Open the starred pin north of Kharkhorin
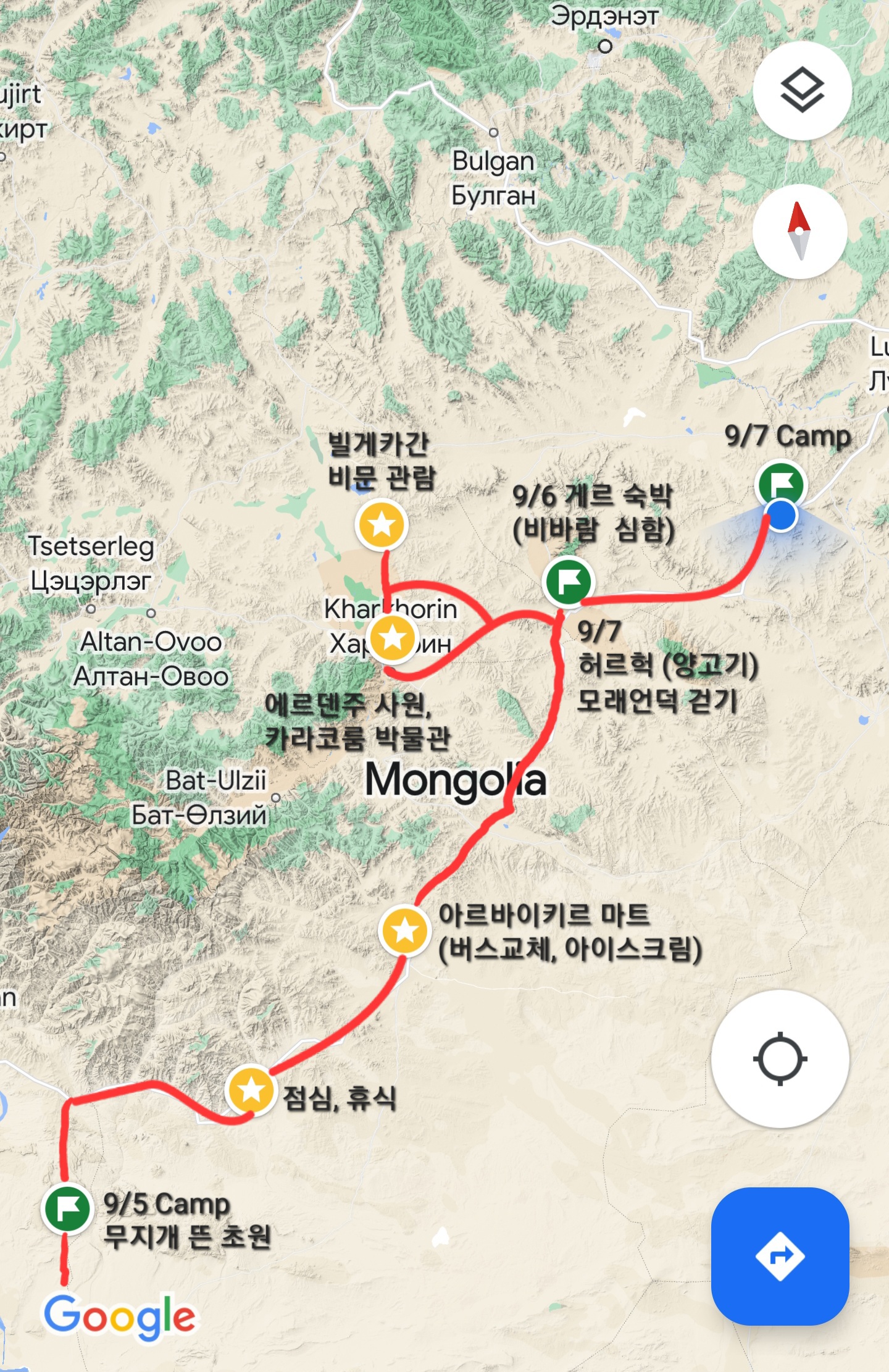Viewport: 889px width, 1372px height. [x=382, y=525]
